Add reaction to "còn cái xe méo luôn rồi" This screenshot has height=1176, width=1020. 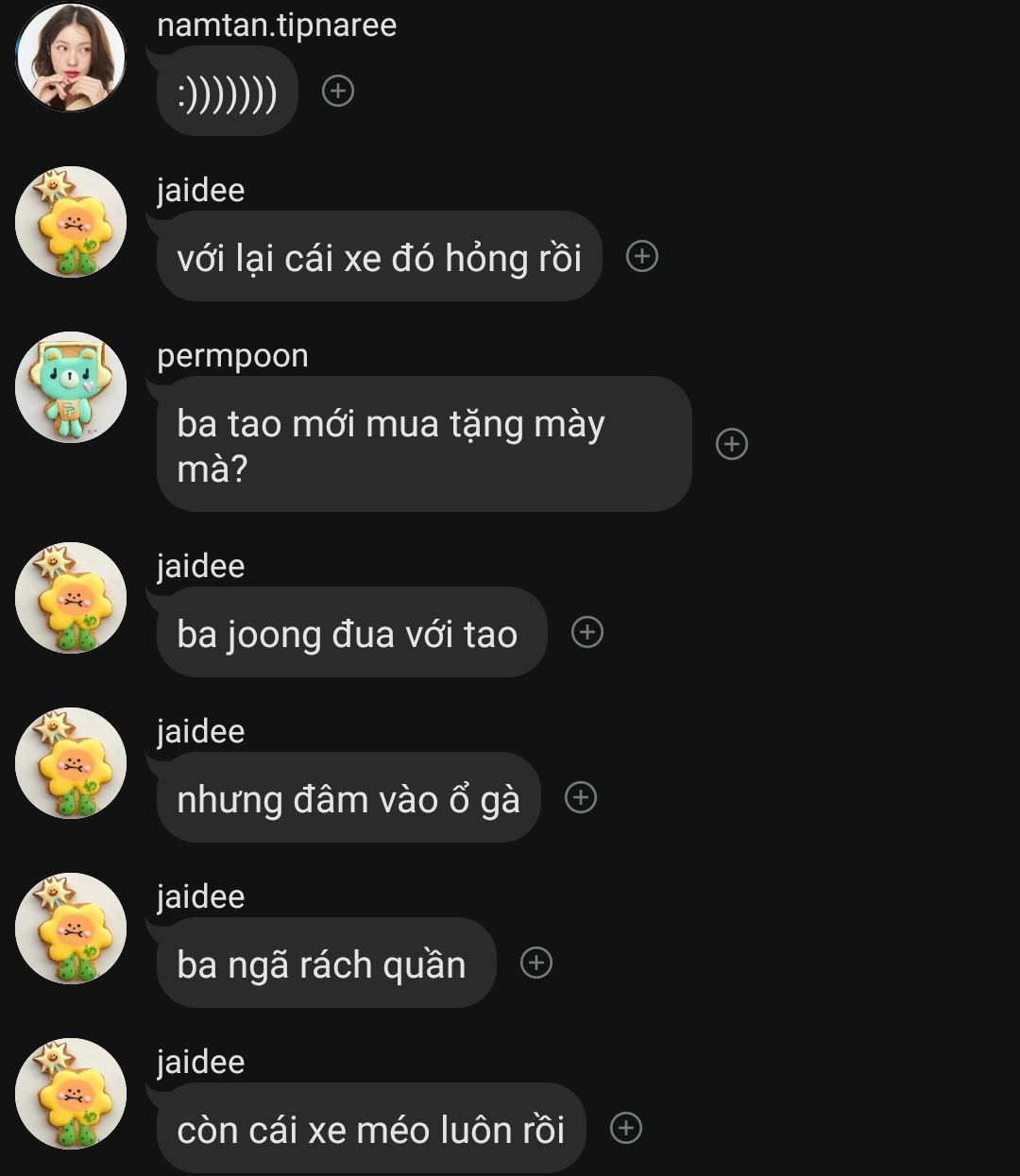pyautogui.click(x=626, y=1128)
